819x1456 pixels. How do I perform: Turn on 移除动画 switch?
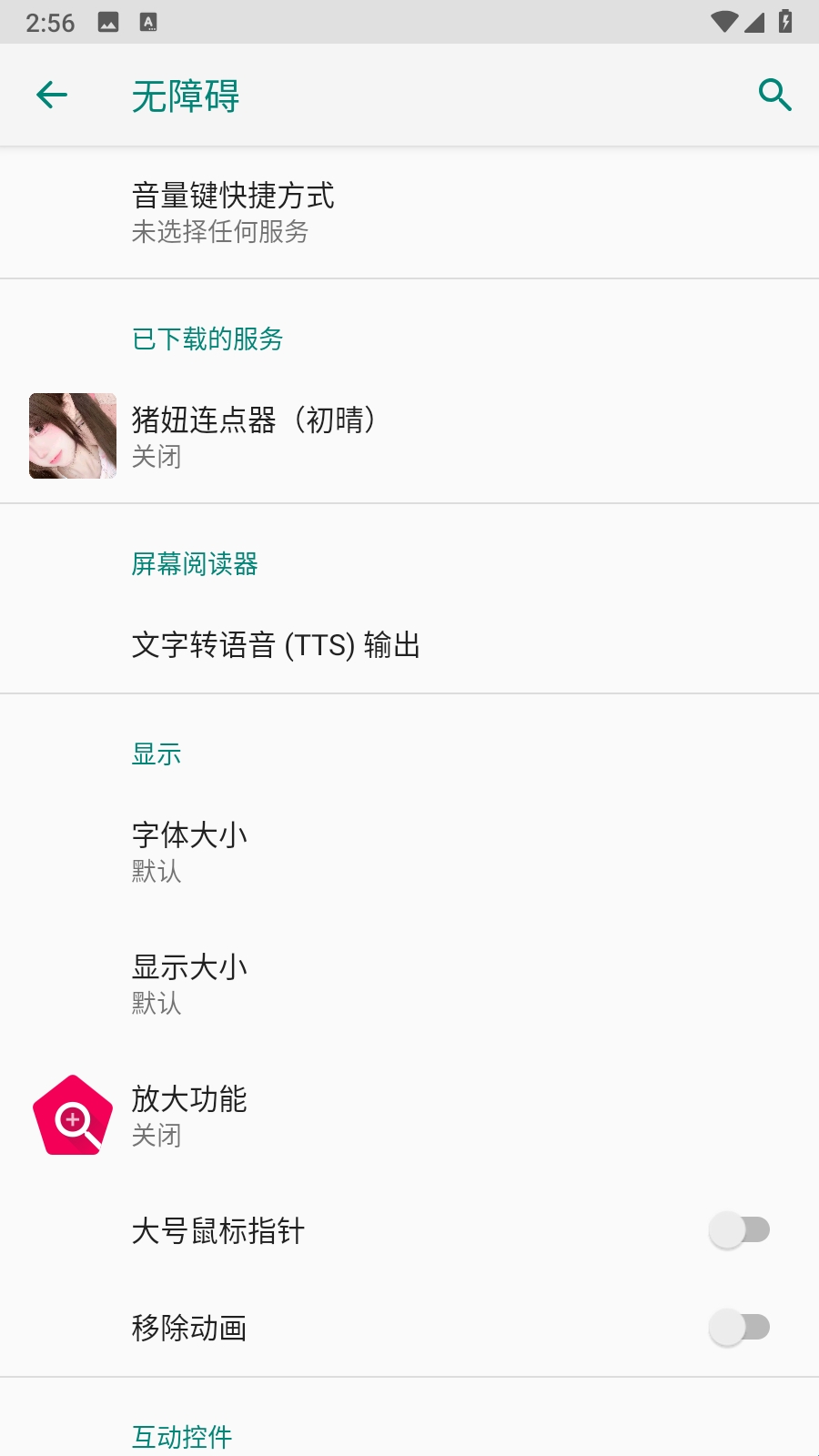(739, 1328)
